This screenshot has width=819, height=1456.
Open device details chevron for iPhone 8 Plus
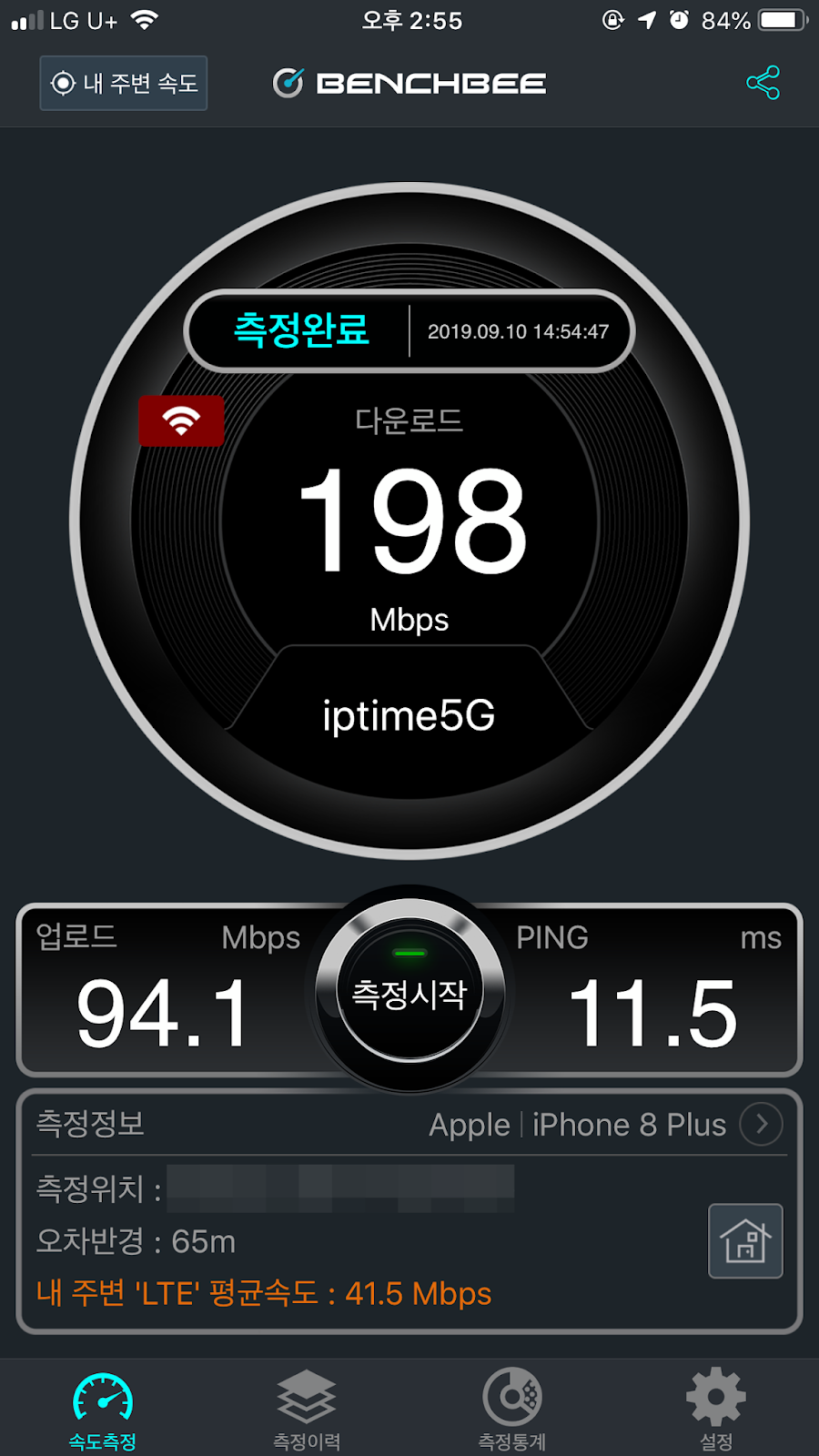[761, 1125]
